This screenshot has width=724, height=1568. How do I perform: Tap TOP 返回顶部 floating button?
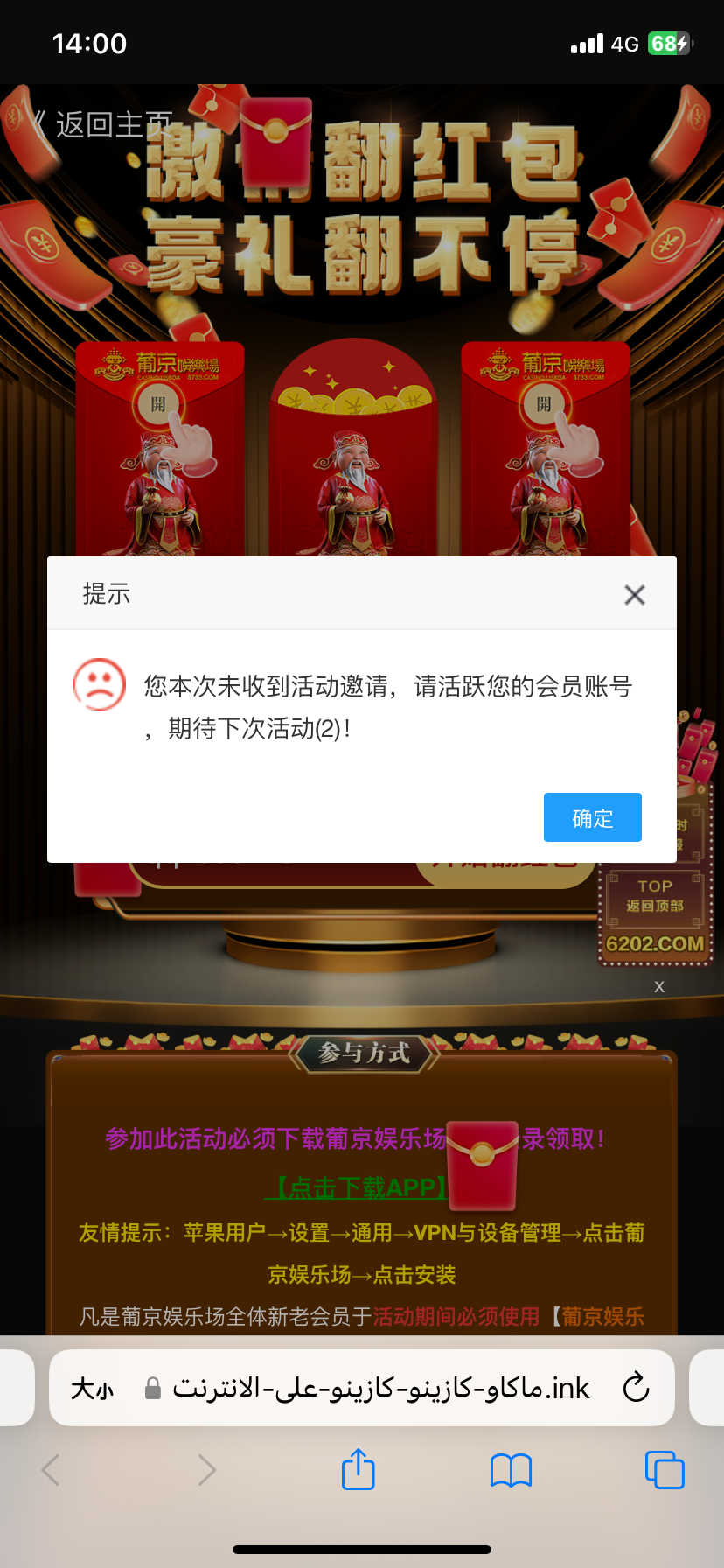tap(655, 896)
